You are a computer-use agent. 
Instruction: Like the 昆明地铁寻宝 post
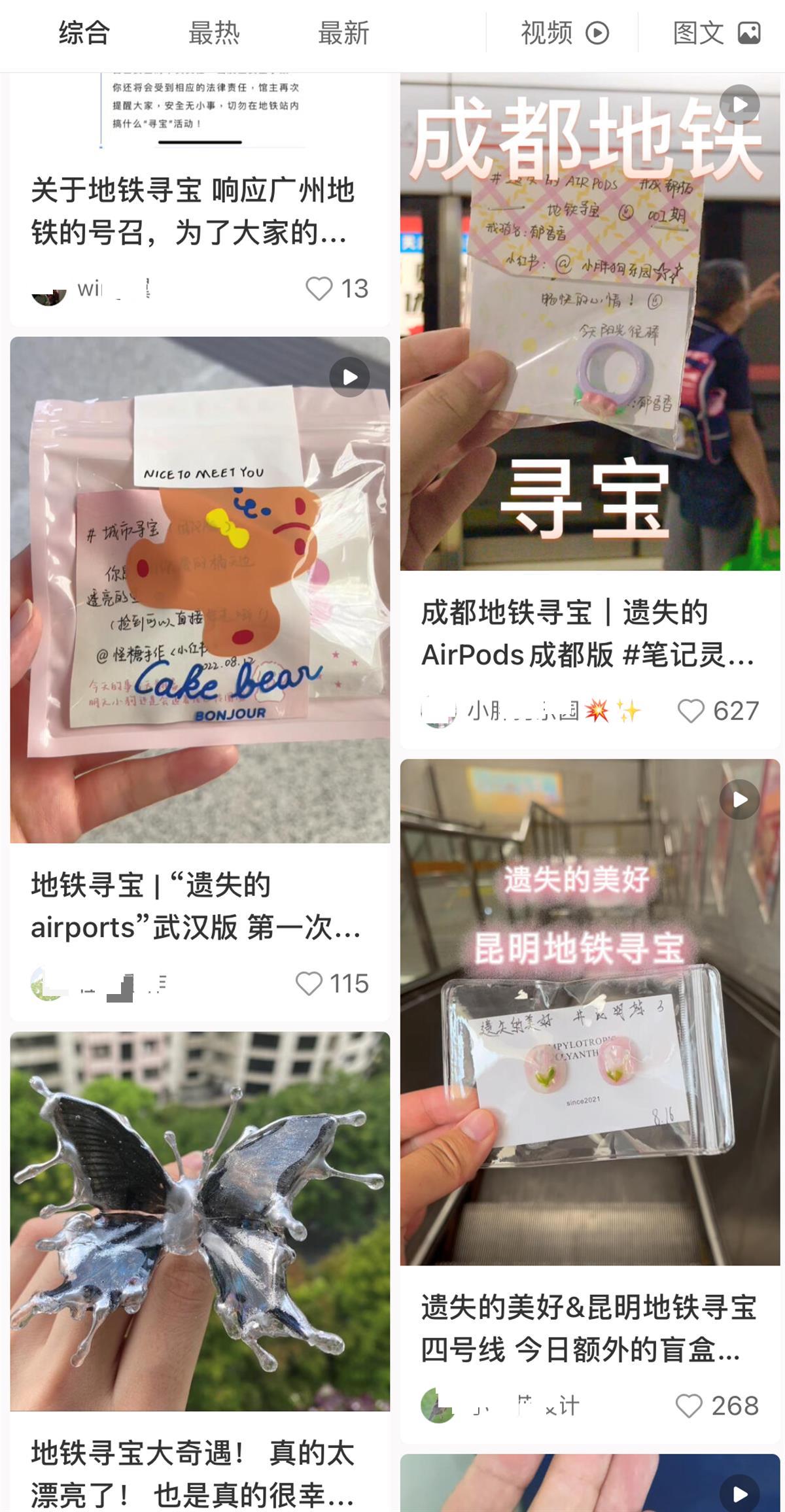point(689,1406)
